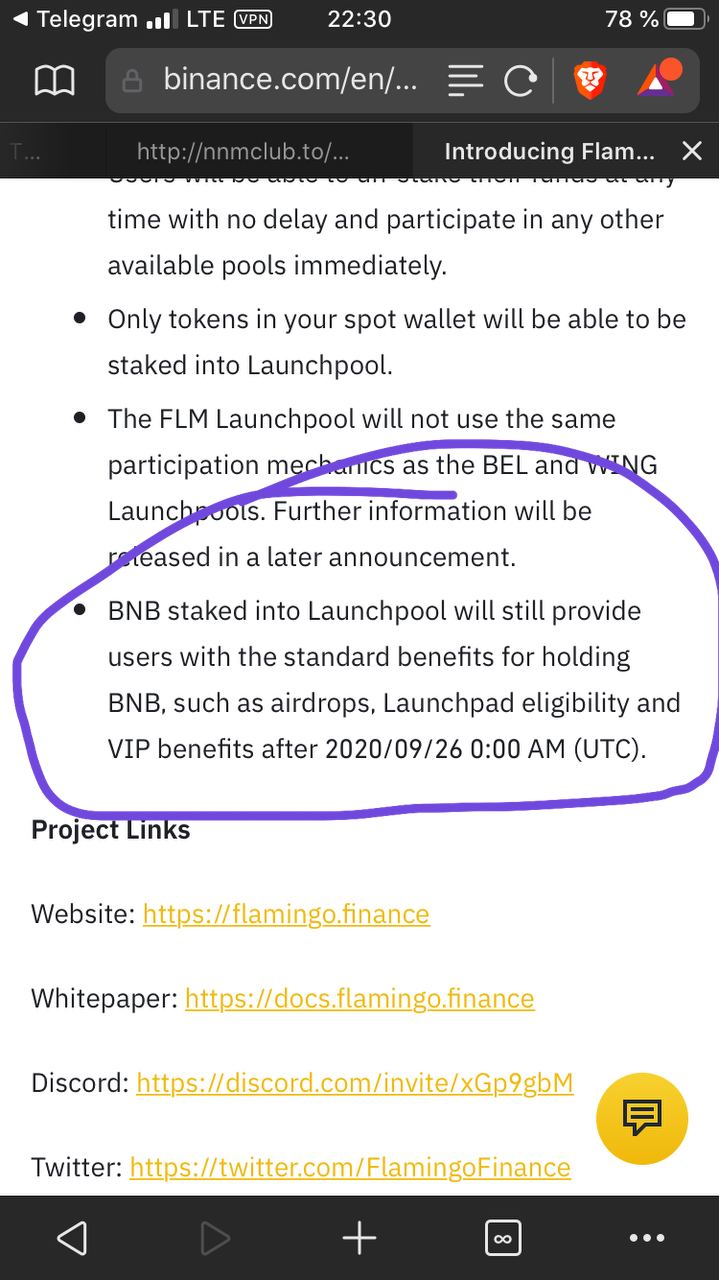Open reader mode icon in address bar
The width and height of the screenshot is (719, 1280).
tap(465, 80)
